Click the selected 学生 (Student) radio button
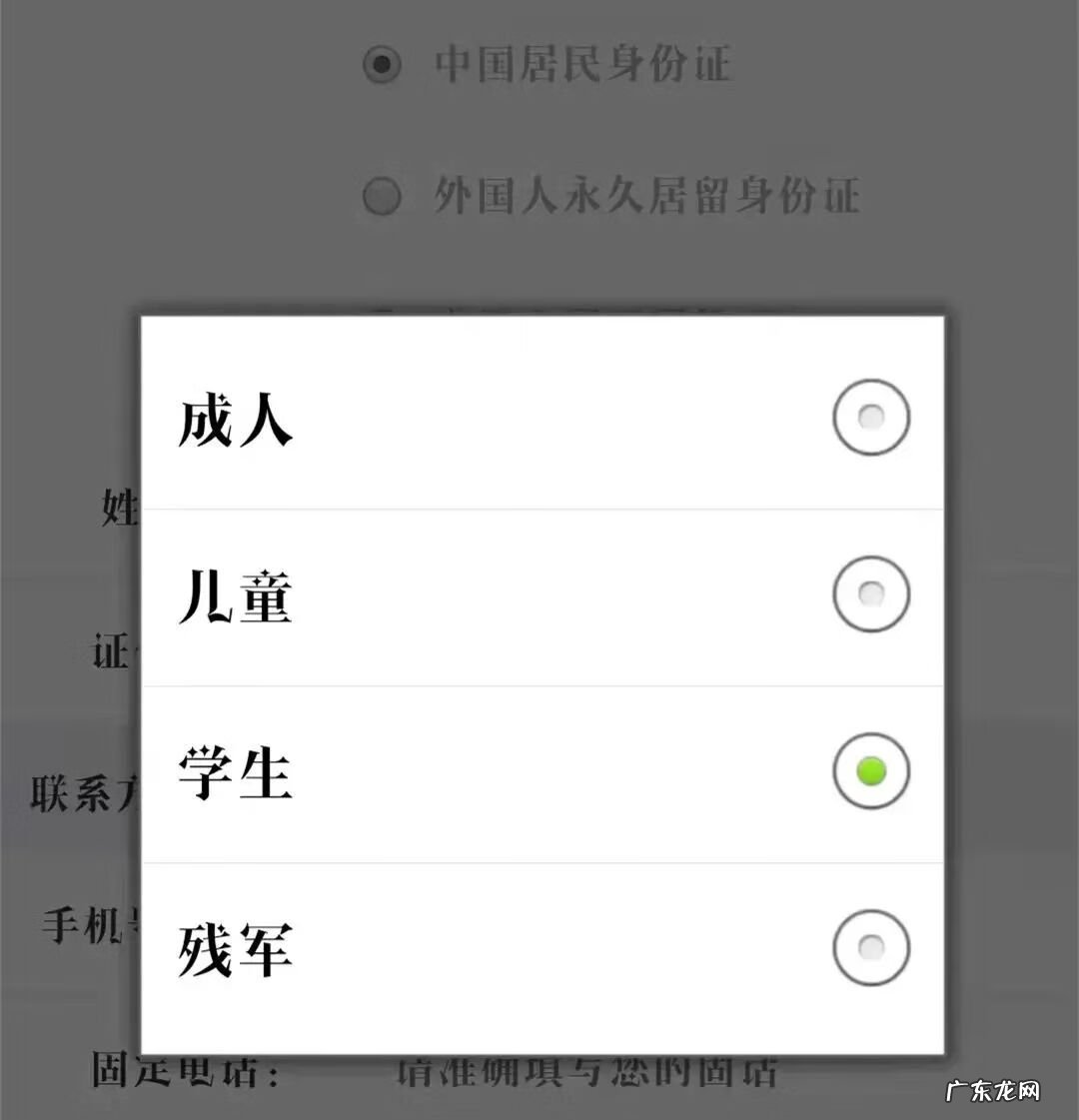The image size is (1079, 1120). click(x=870, y=772)
